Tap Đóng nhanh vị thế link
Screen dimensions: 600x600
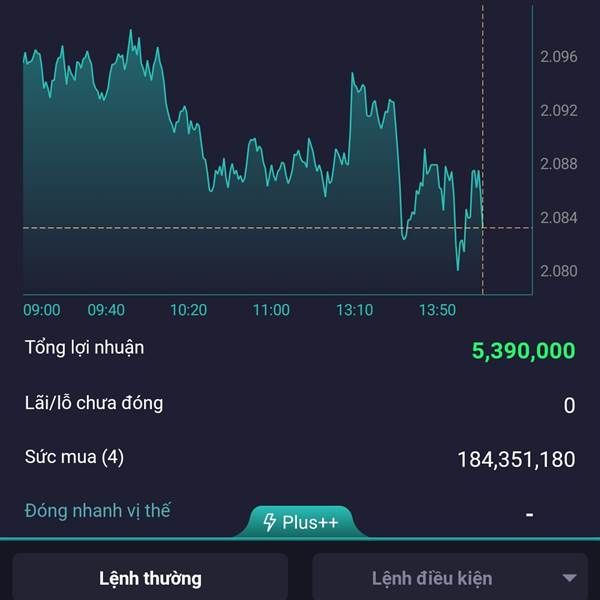coord(98,510)
